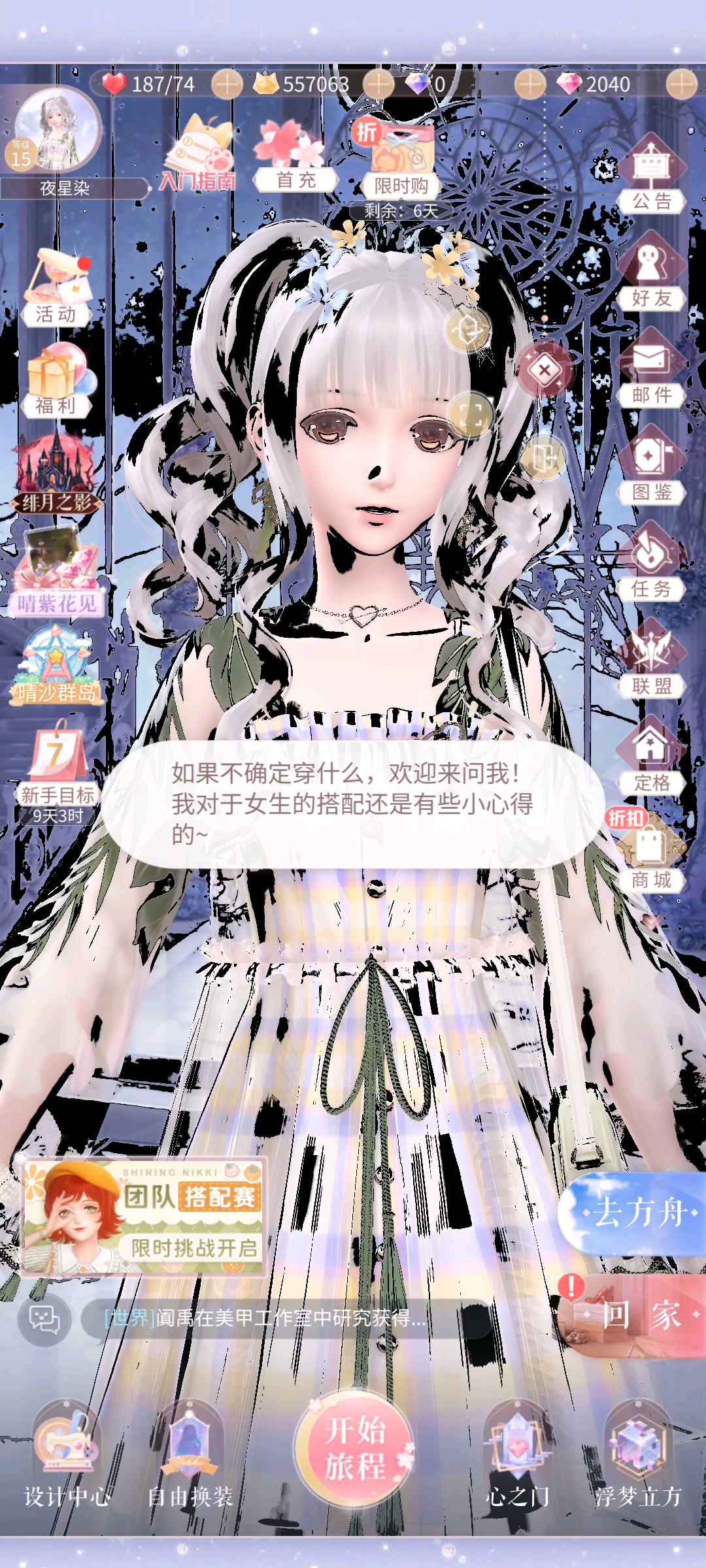
Task: Open the 团队搭配赛 event banner
Action: click(144, 1217)
